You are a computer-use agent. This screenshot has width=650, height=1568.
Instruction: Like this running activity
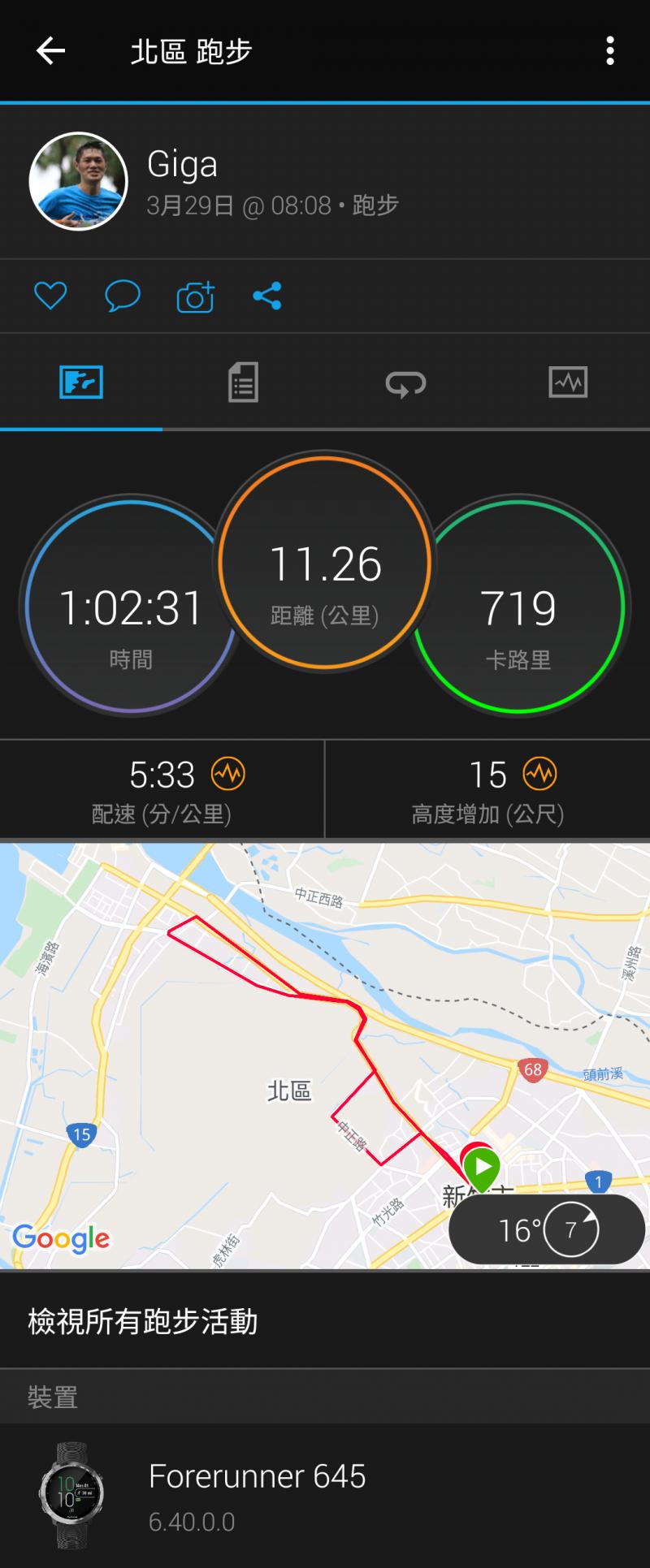tap(50, 296)
